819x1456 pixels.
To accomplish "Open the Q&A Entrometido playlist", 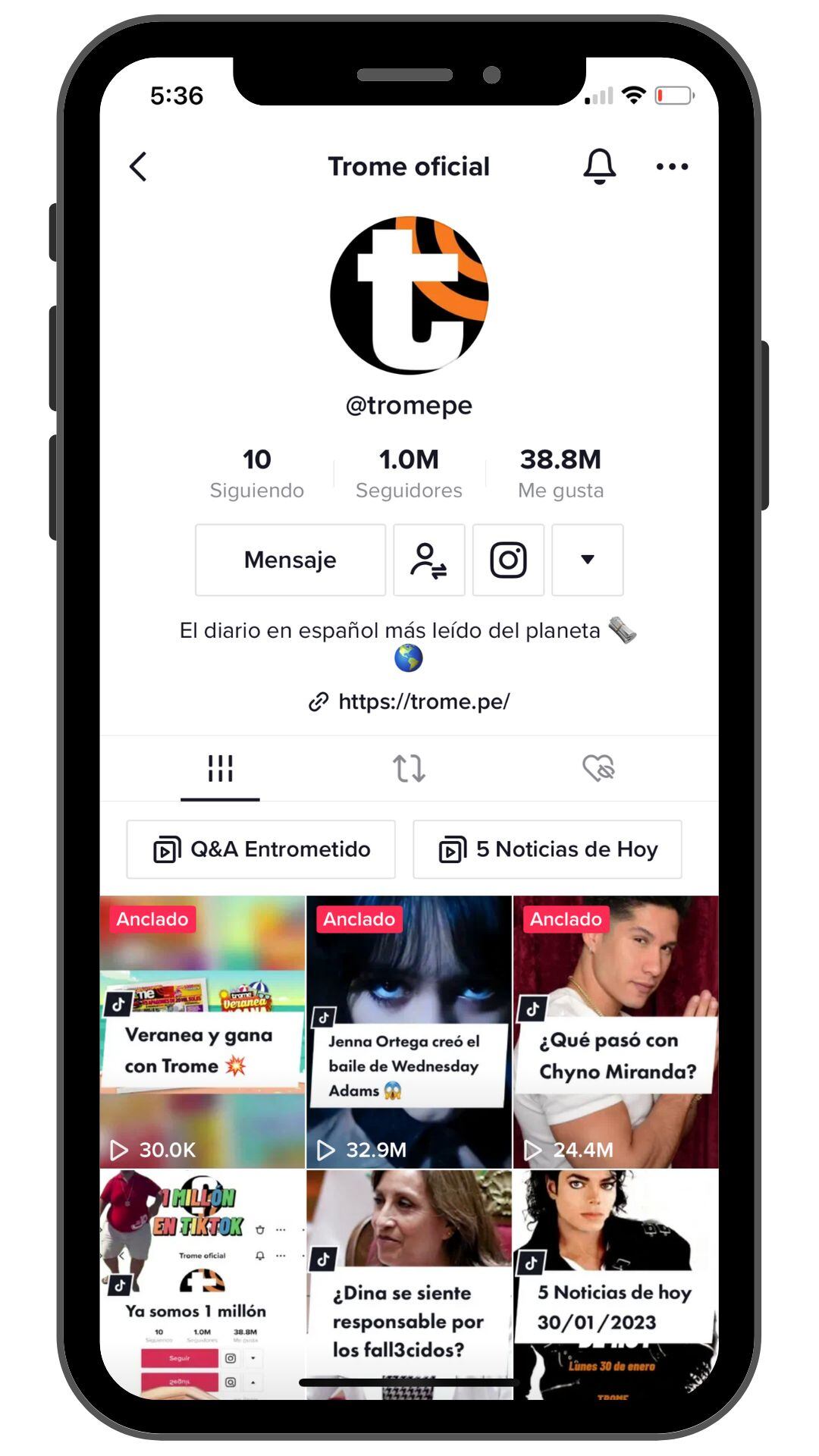I will pyautogui.click(x=261, y=849).
